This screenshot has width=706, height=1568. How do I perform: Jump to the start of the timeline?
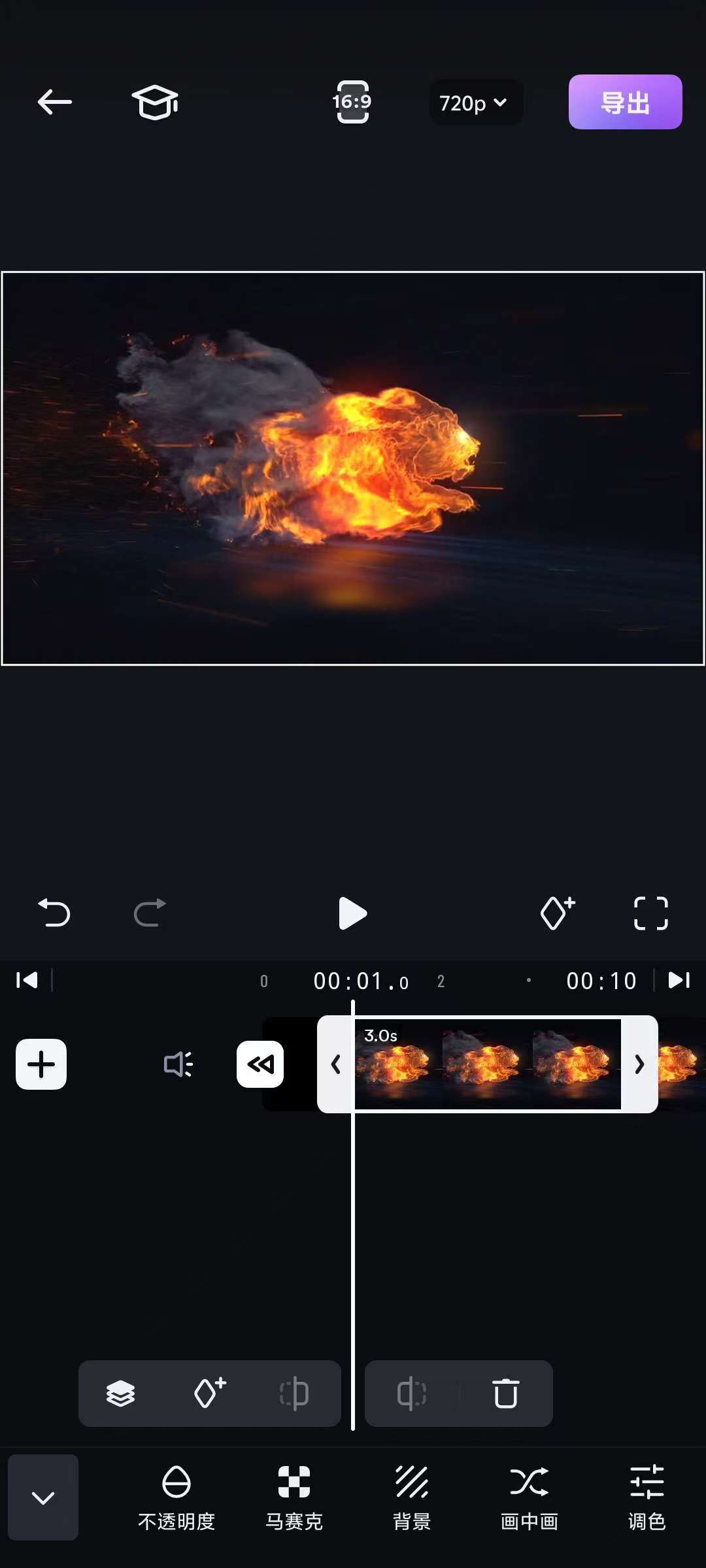(27, 980)
